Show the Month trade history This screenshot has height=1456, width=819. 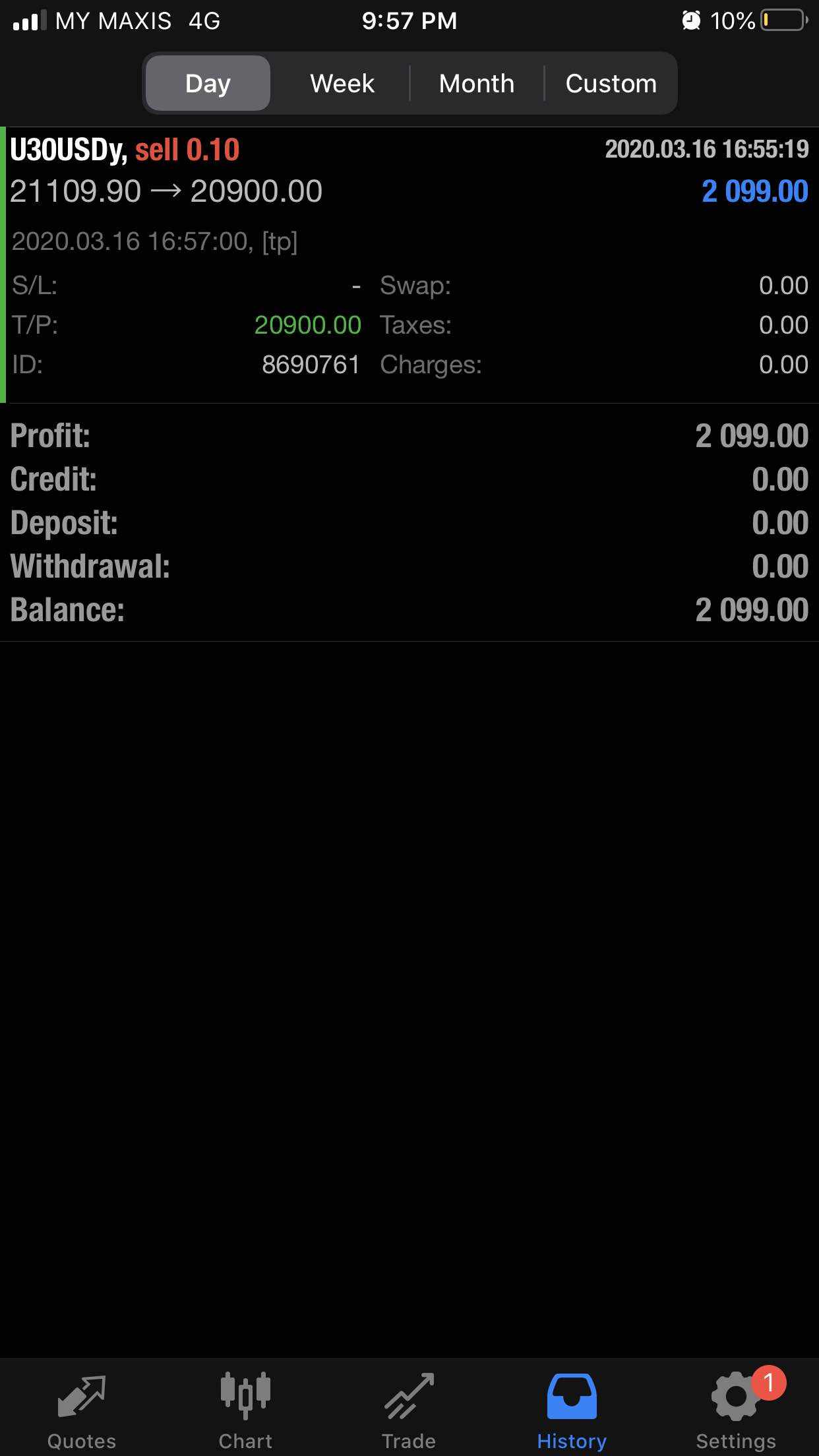point(476,84)
